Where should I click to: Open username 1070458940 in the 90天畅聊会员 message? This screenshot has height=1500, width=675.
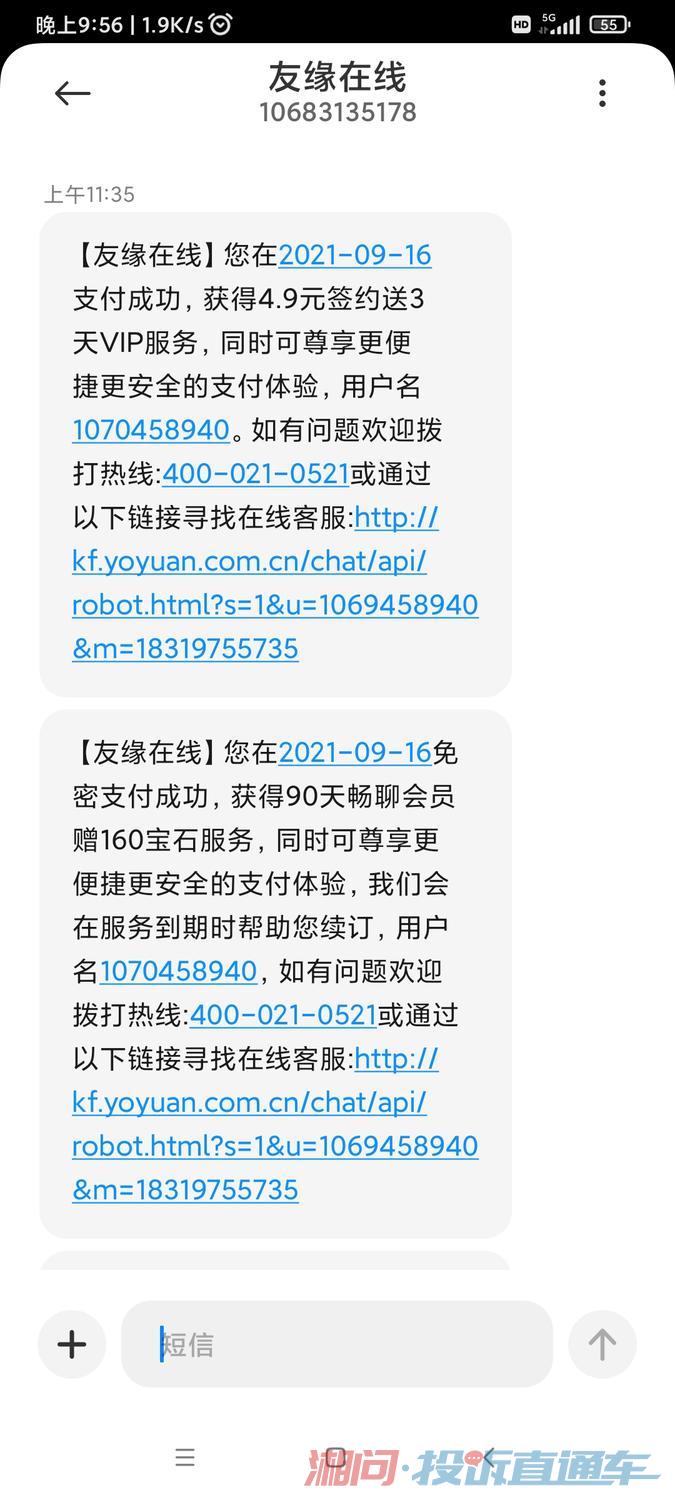[179, 971]
